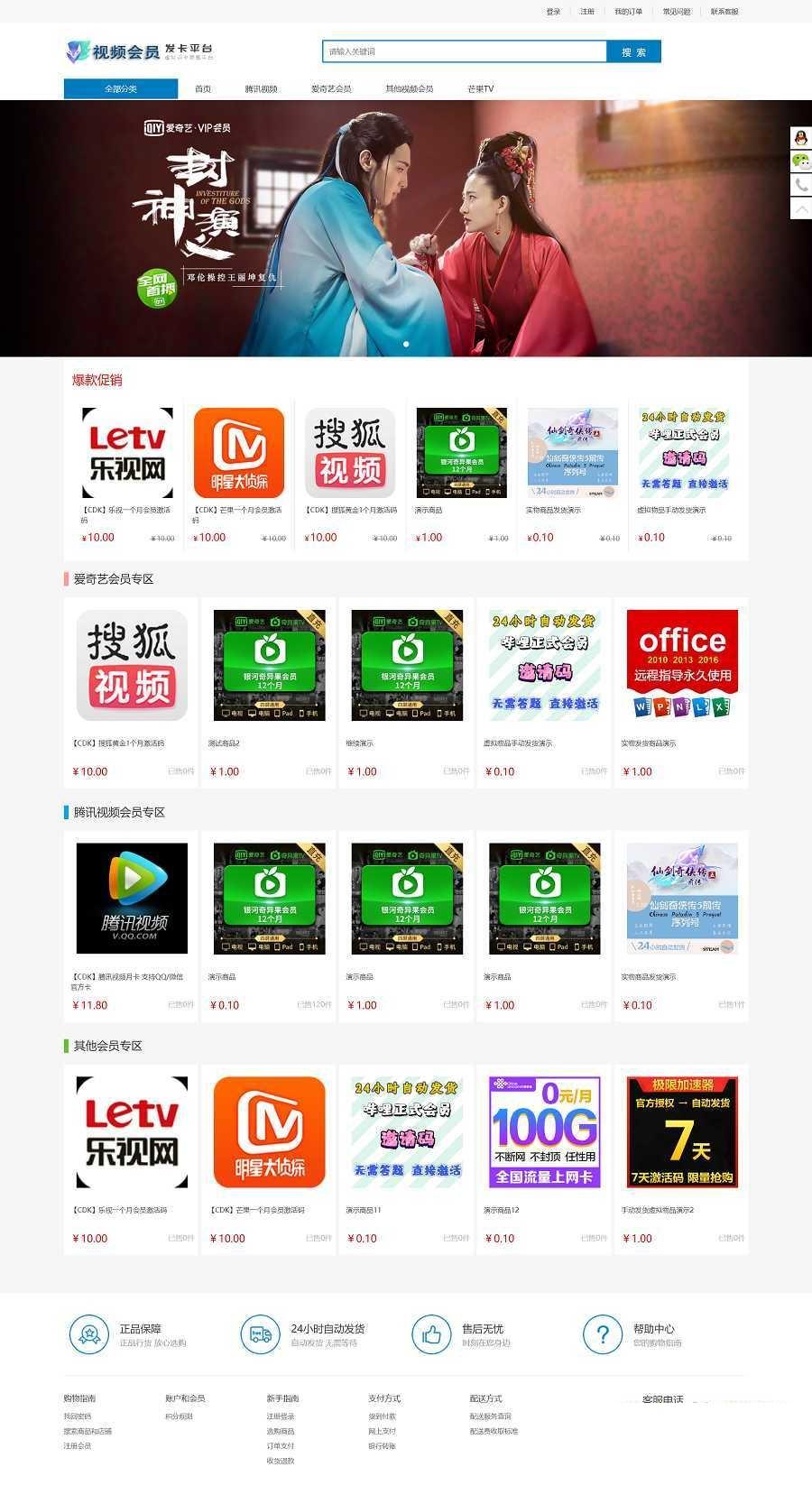The height and width of the screenshot is (1504, 812).
Task: Tap the back-to-top arrow icon
Action: [800, 208]
